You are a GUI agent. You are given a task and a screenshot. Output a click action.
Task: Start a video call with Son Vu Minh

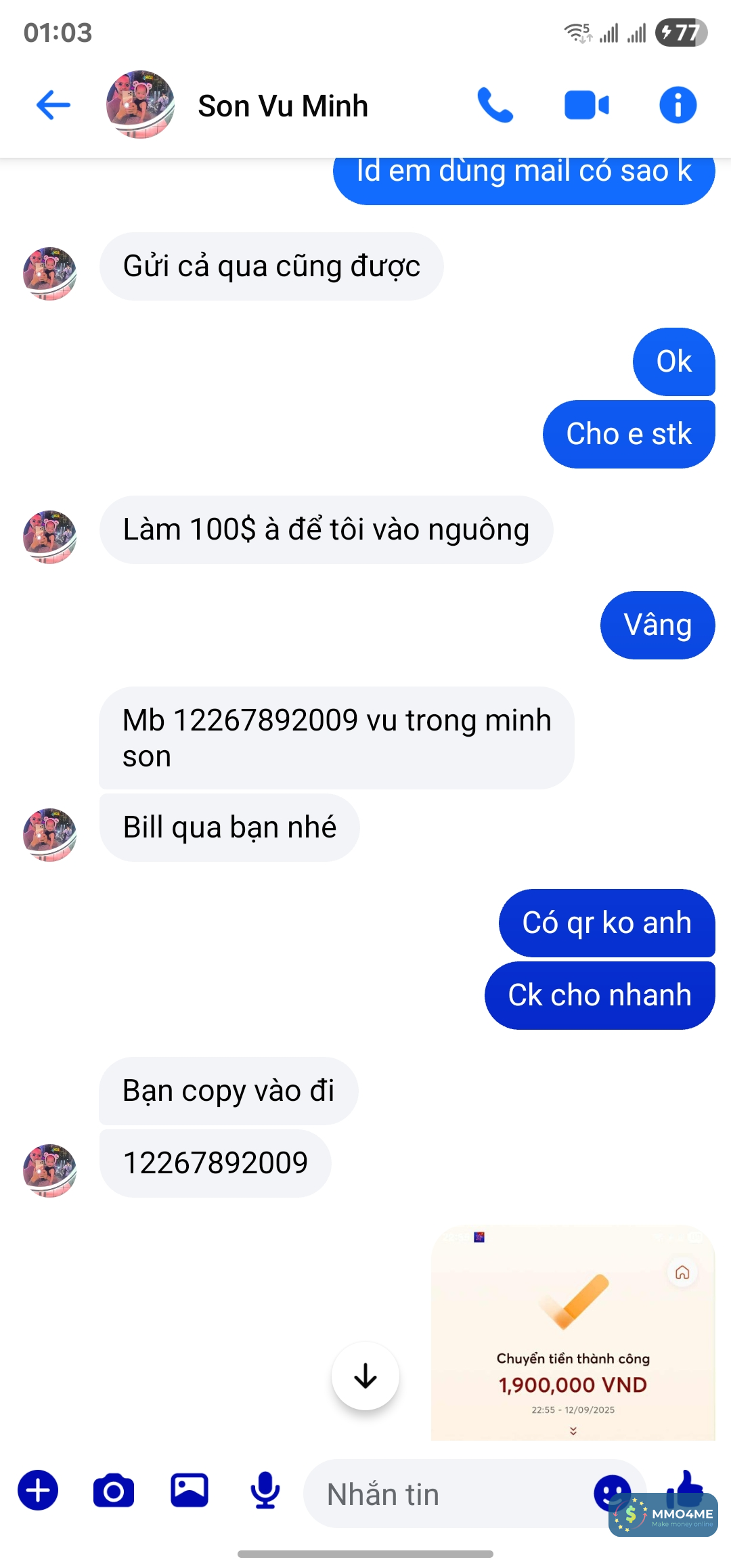tap(586, 106)
